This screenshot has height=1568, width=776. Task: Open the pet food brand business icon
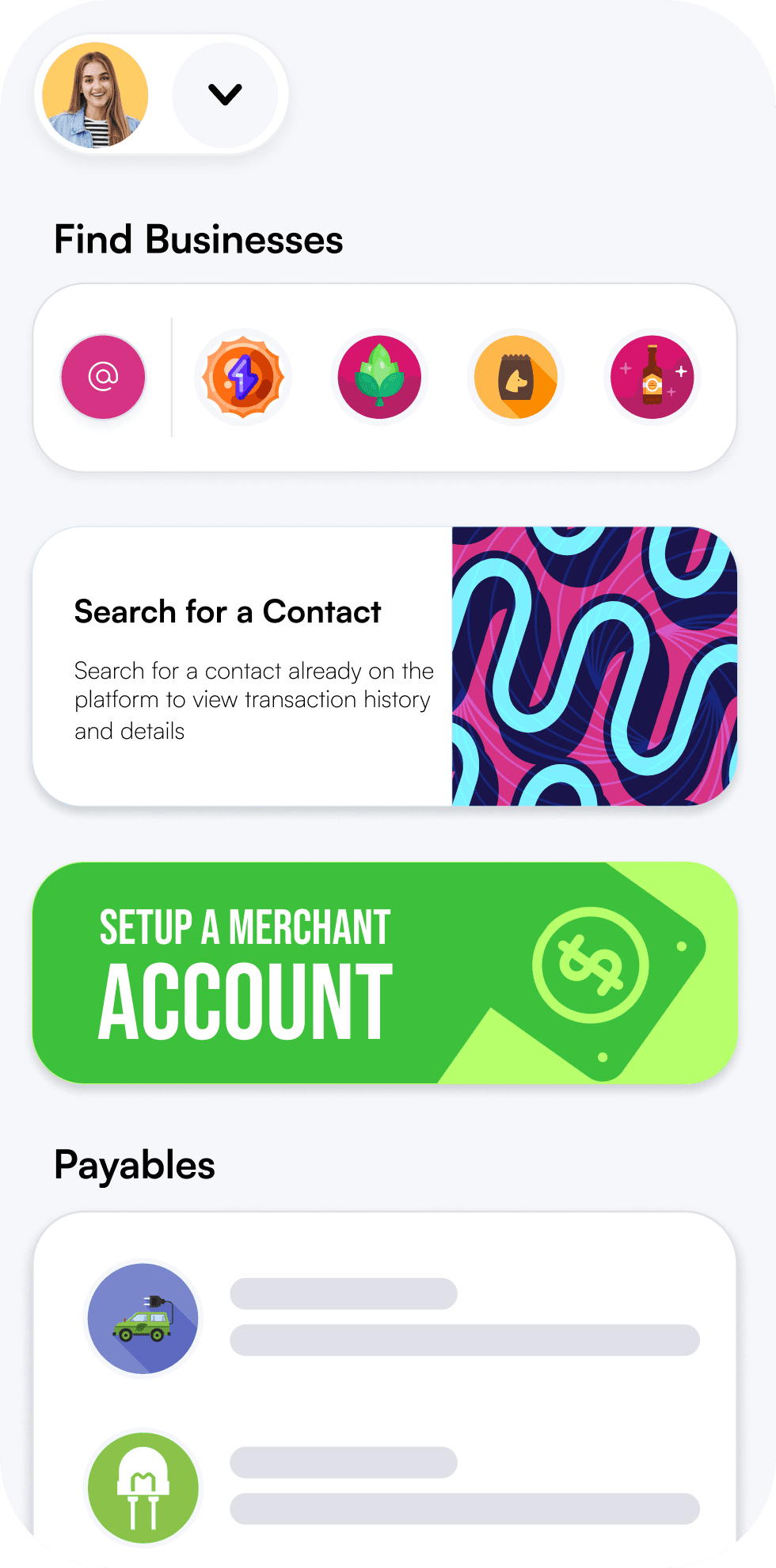tap(515, 377)
